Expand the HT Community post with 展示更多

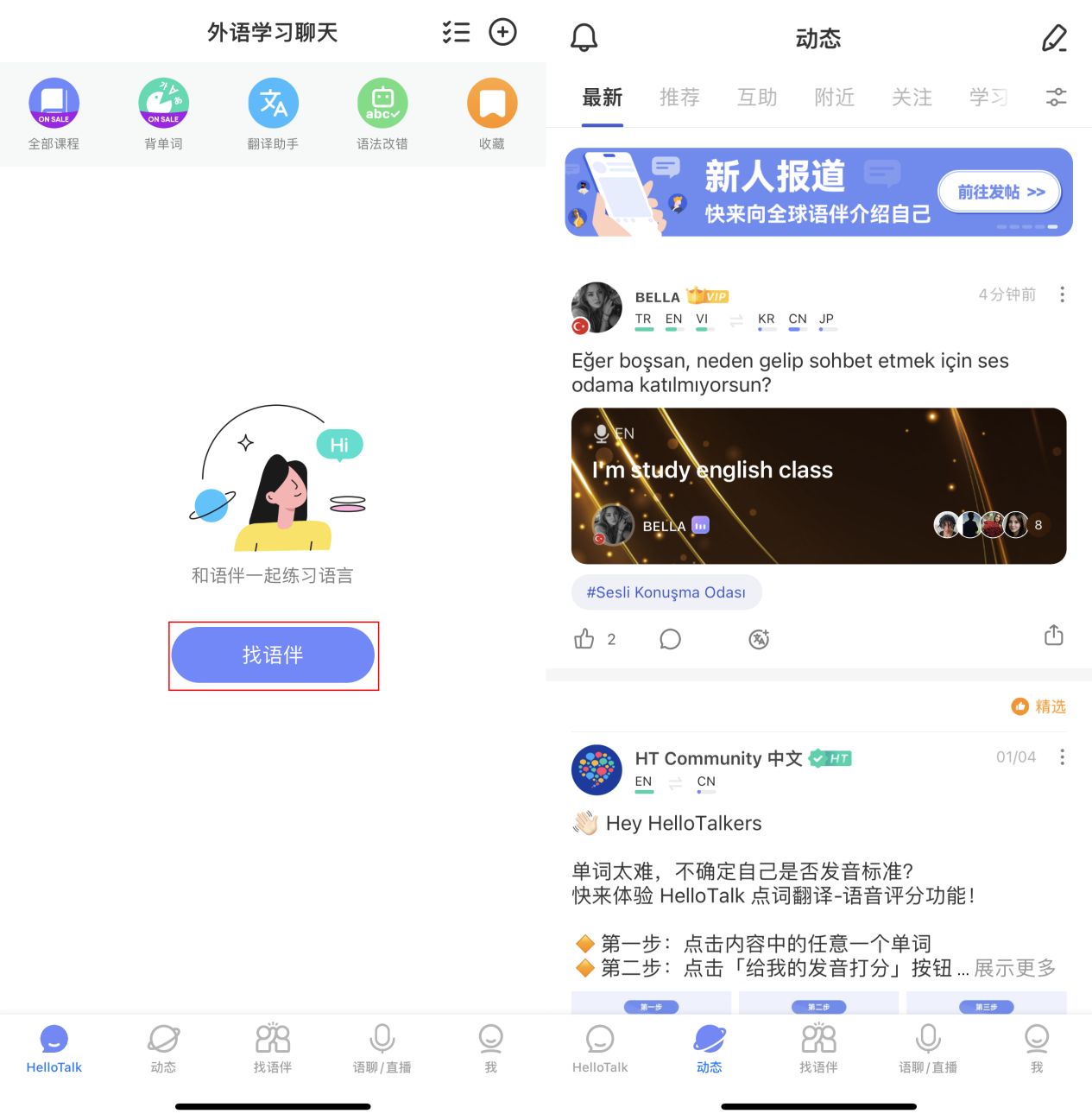click(1014, 968)
